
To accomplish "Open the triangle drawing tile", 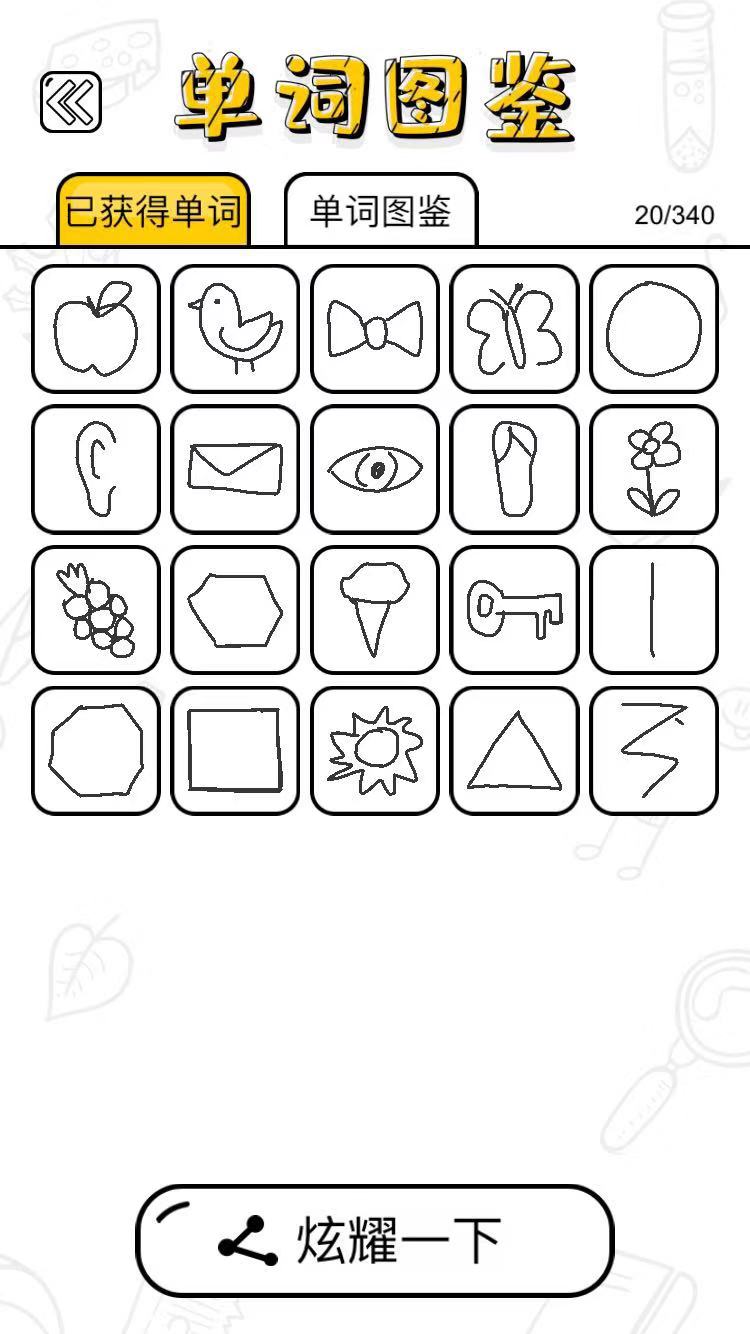I will [514, 751].
